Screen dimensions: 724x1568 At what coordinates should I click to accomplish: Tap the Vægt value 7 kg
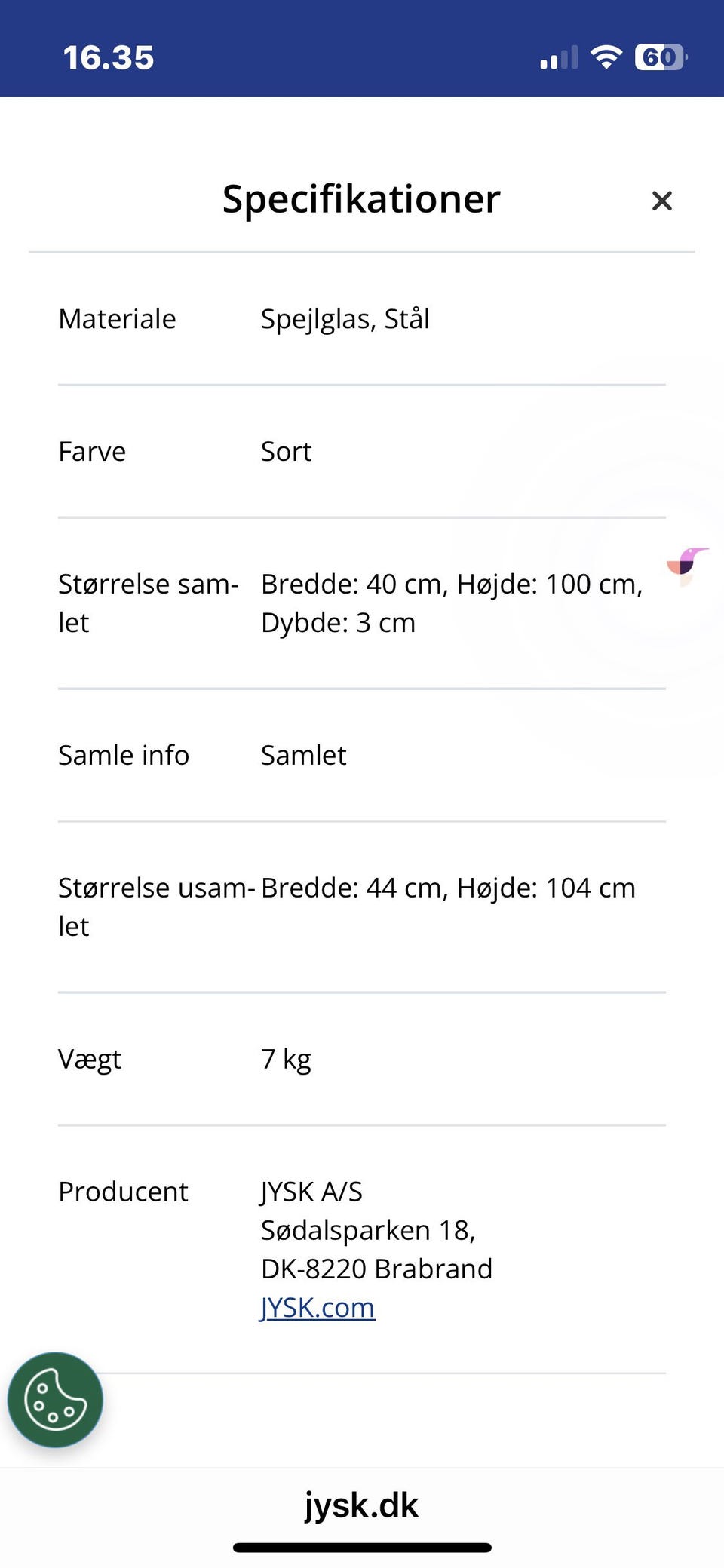284,1058
